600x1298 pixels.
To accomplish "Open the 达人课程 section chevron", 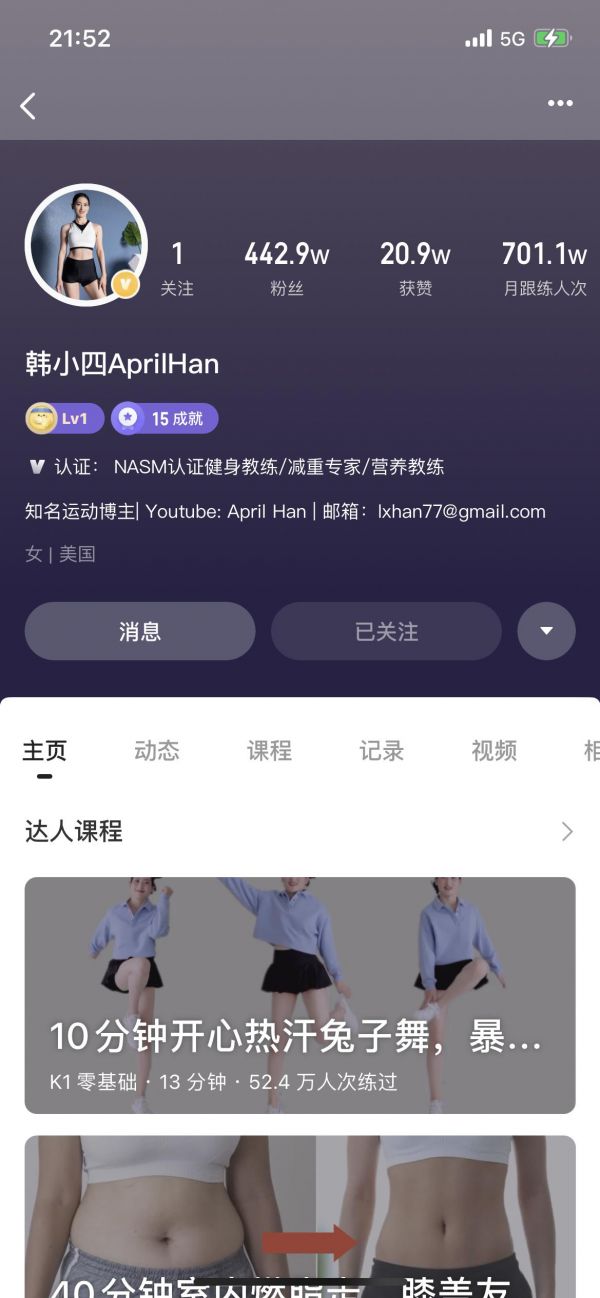I will click(x=567, y=831).
